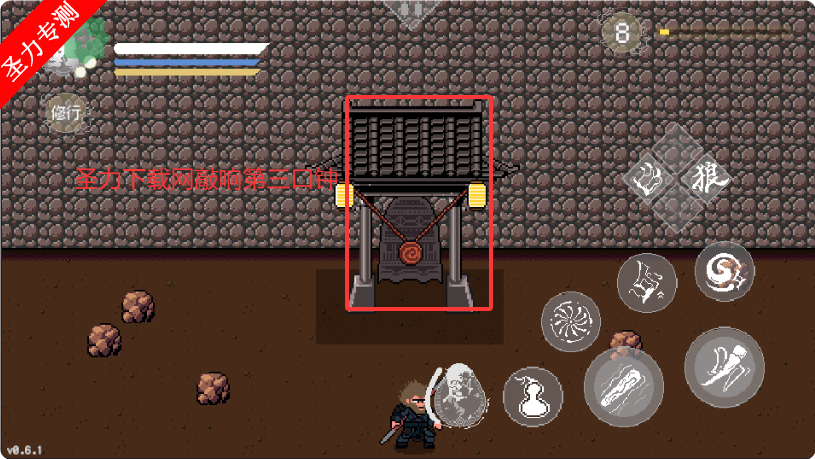
Task: Open the 修行 menu
Action: point(66,112)
